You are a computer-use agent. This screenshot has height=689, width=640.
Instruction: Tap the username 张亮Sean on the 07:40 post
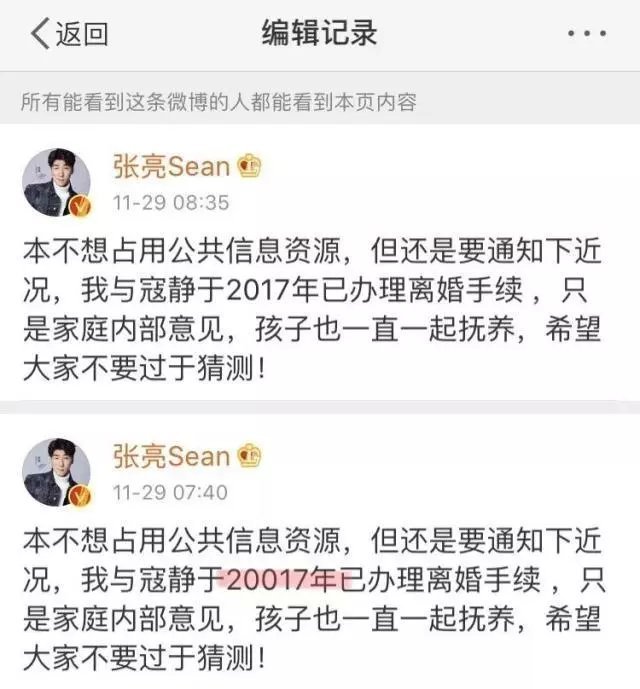tap(170, 456)
